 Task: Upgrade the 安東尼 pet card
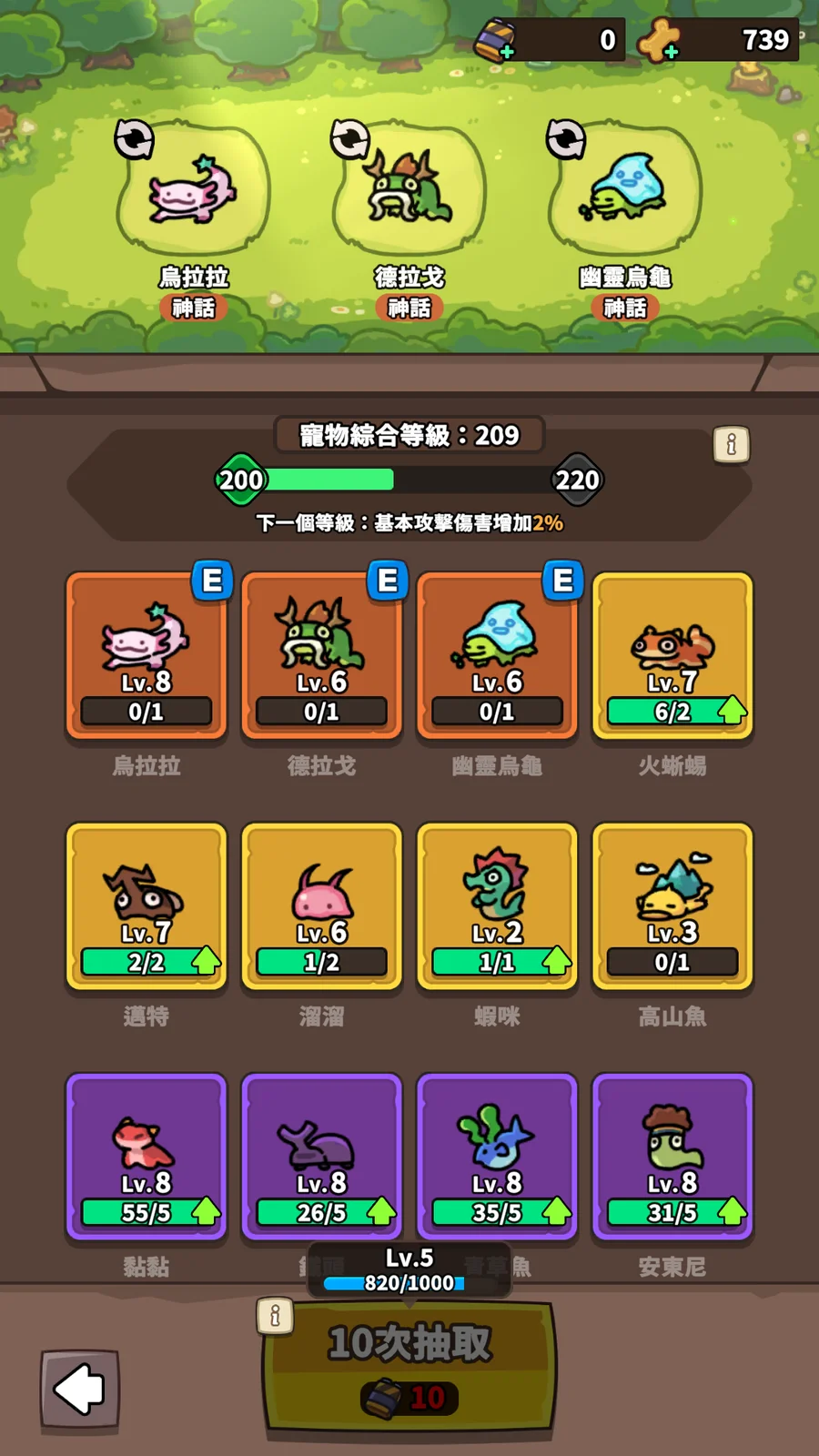coord(672,1155)
